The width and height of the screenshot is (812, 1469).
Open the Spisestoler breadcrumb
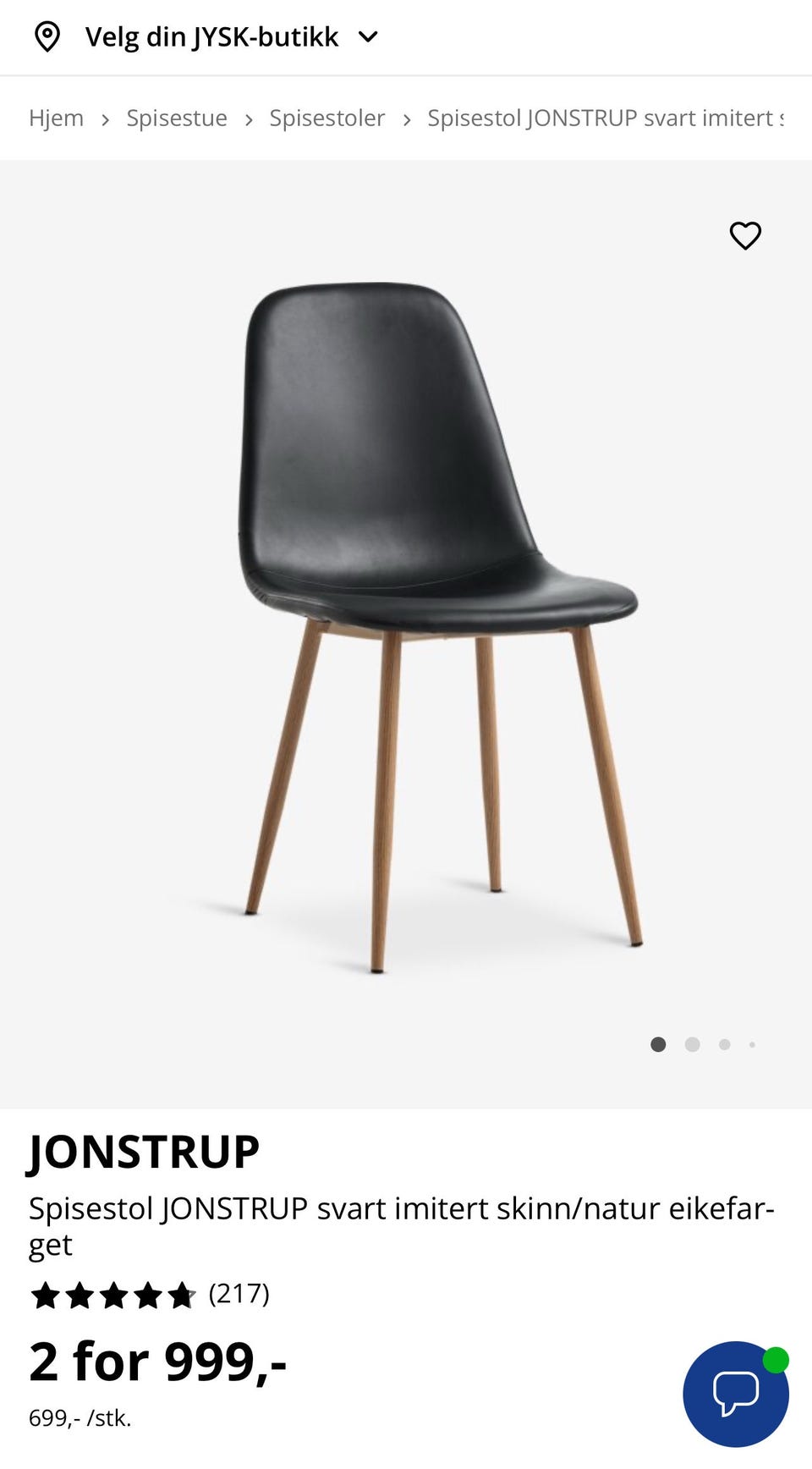[326, 118]
